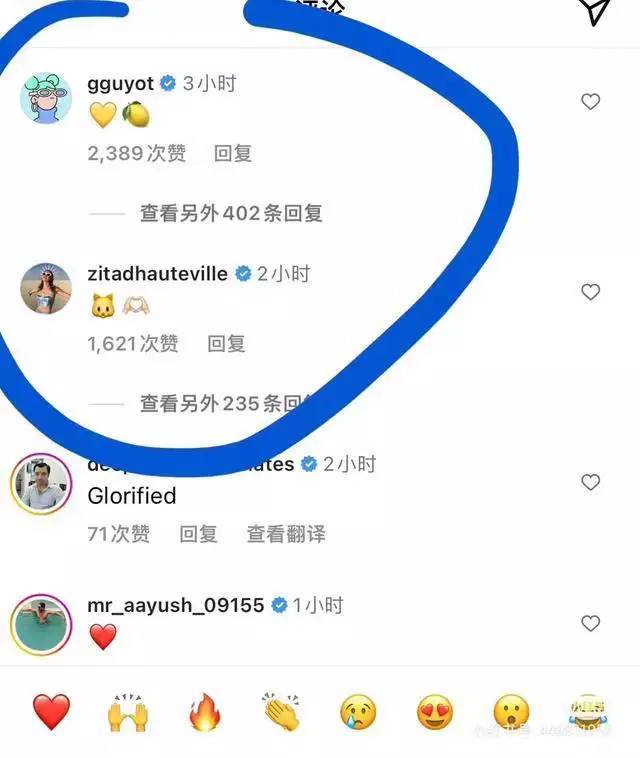Expand the other 402 replies
This screenshot has height=758, width=640.
pos(231,213)
